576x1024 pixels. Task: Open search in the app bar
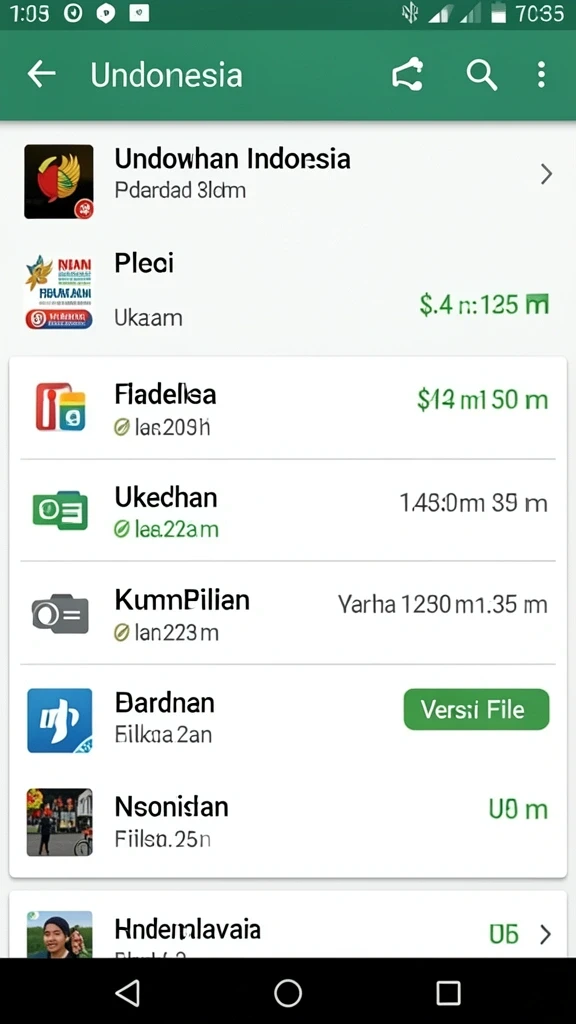click(x=482, y=75)
